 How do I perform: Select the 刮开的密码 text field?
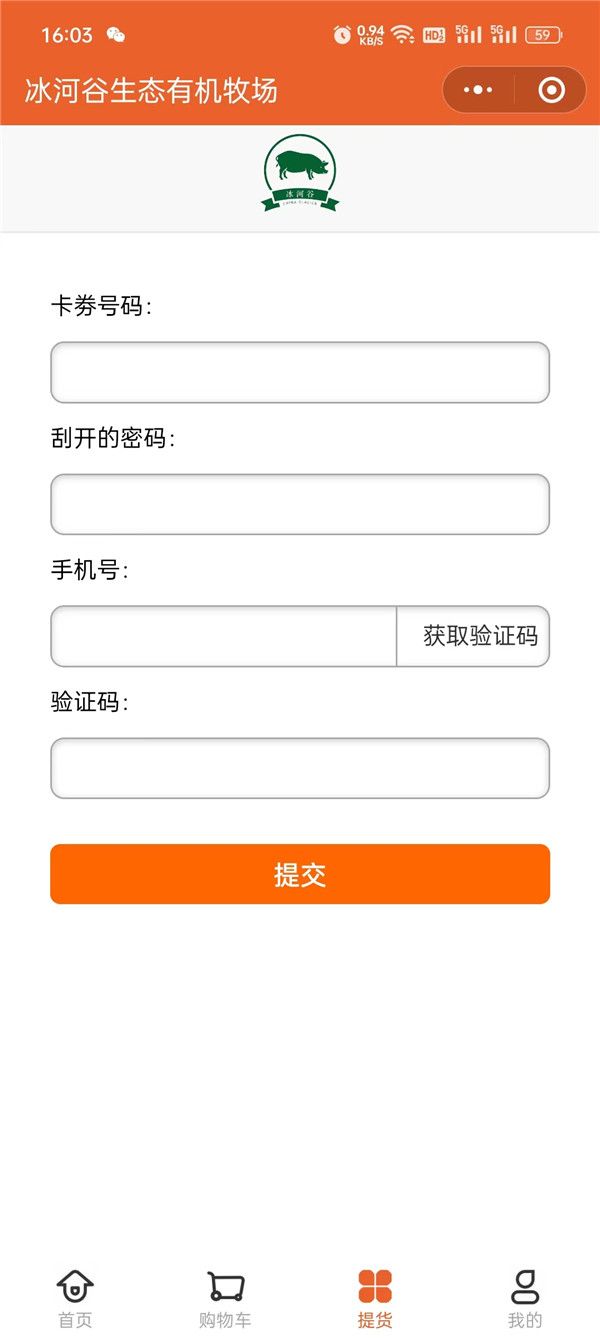[300, 505]
